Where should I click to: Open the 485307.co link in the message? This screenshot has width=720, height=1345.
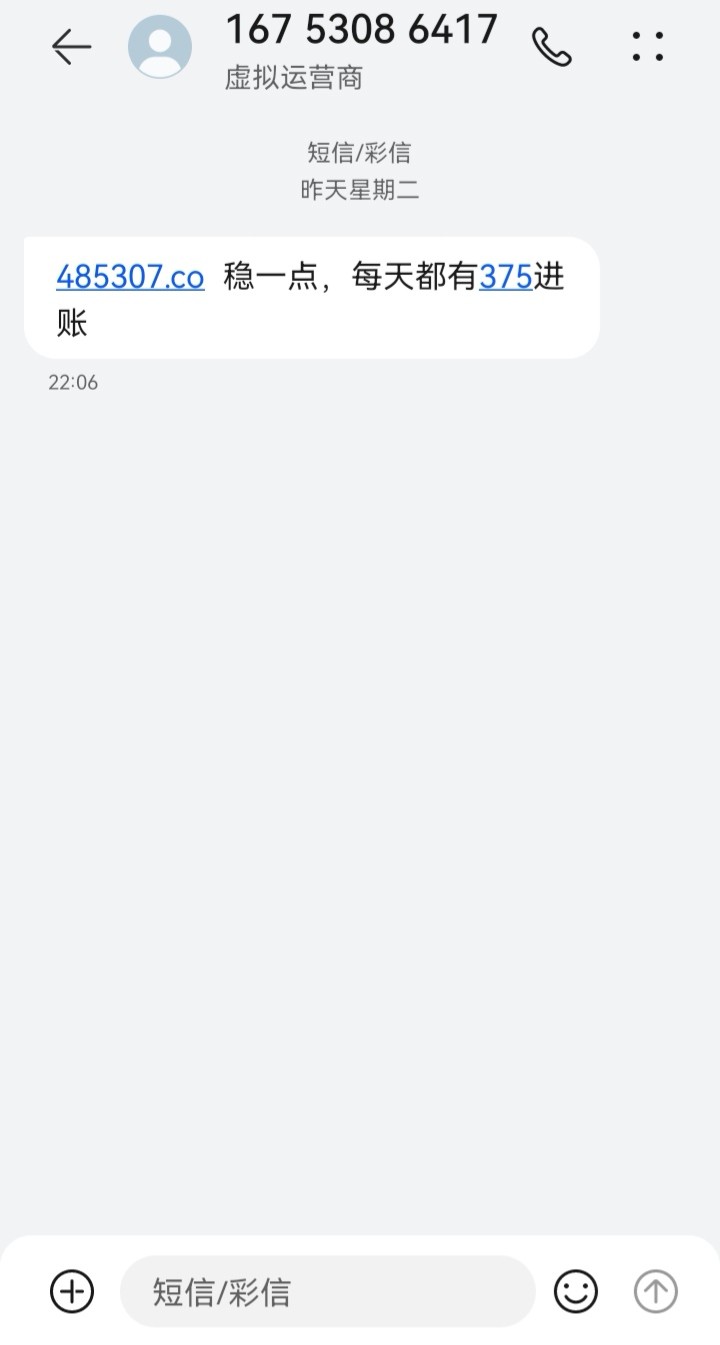tap(130, 277)
